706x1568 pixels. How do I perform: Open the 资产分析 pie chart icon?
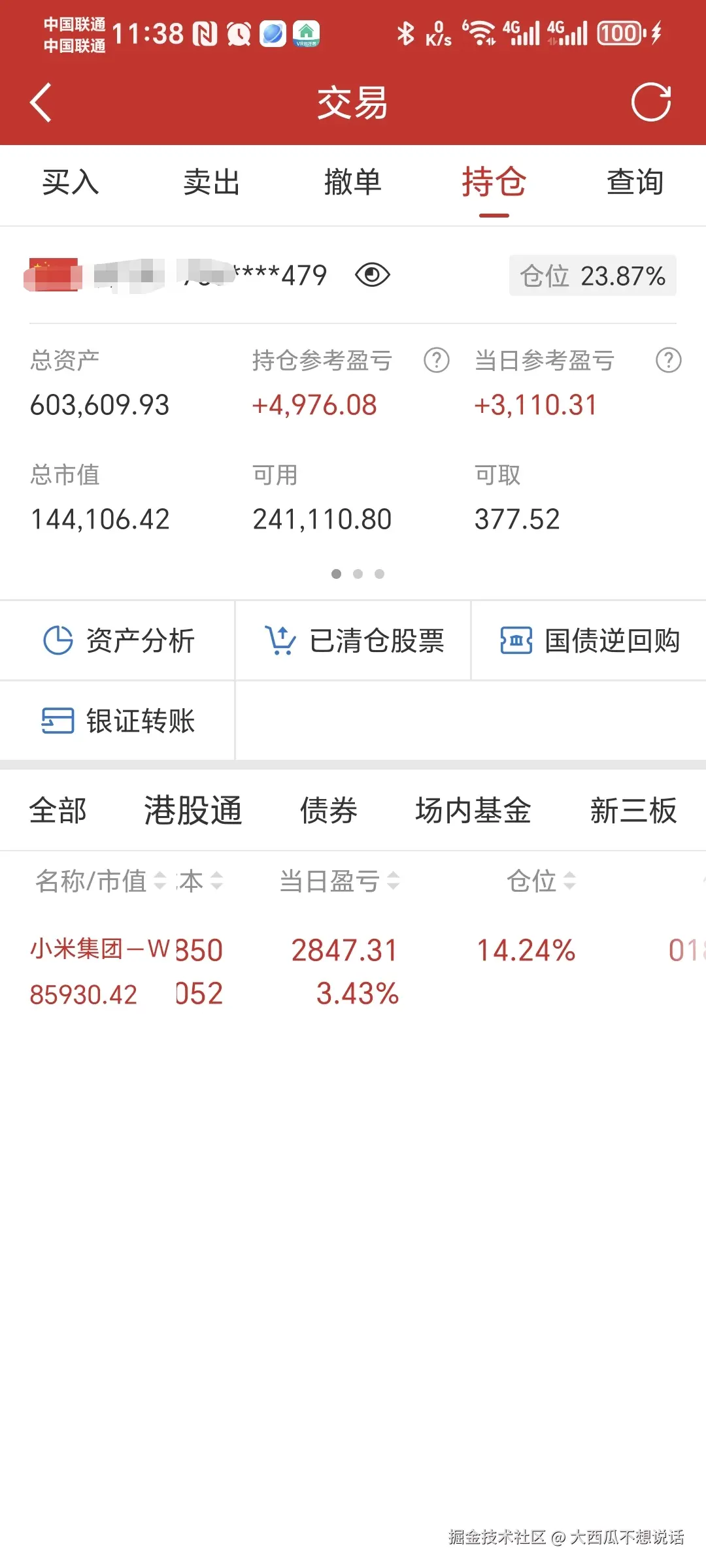[58, 640]
